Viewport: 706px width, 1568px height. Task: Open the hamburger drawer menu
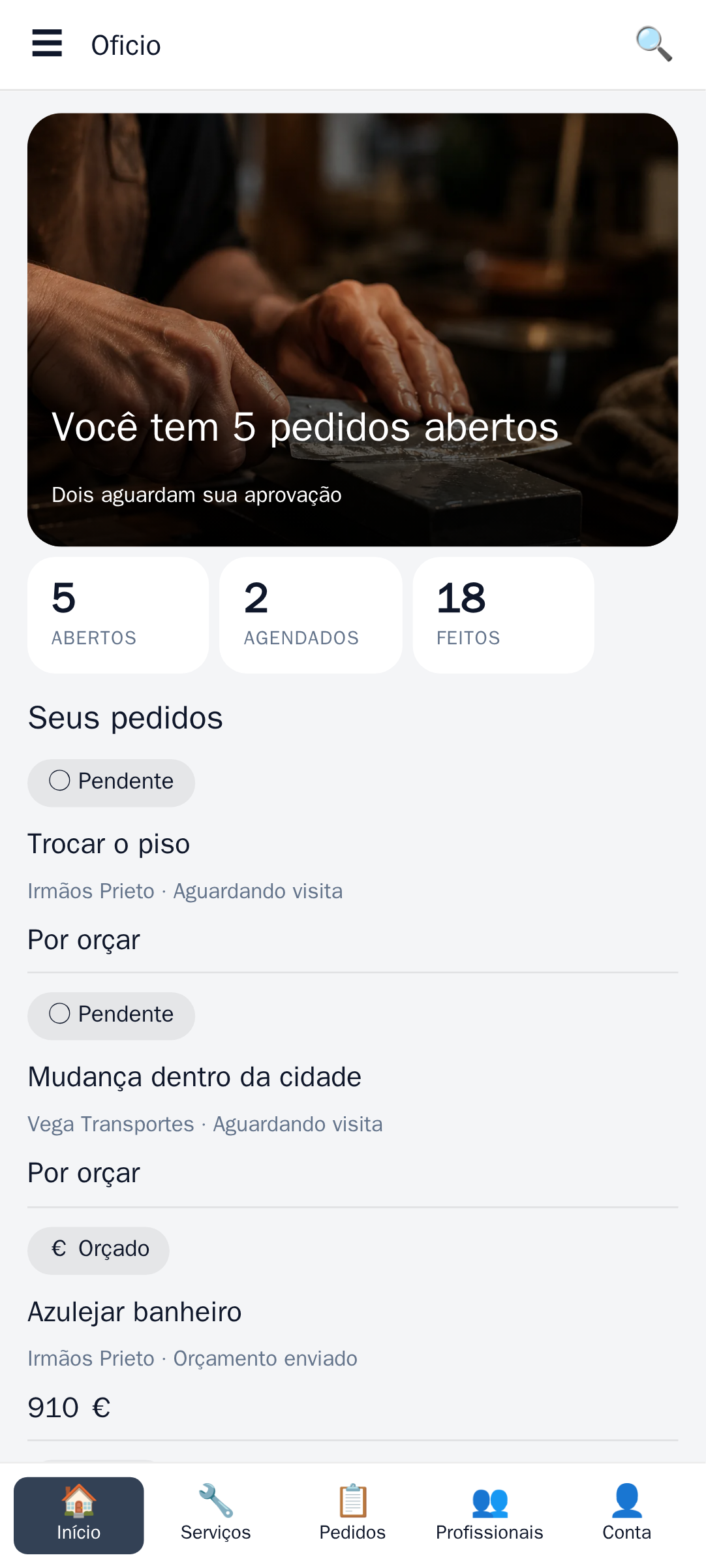click(x=47, y=44)
